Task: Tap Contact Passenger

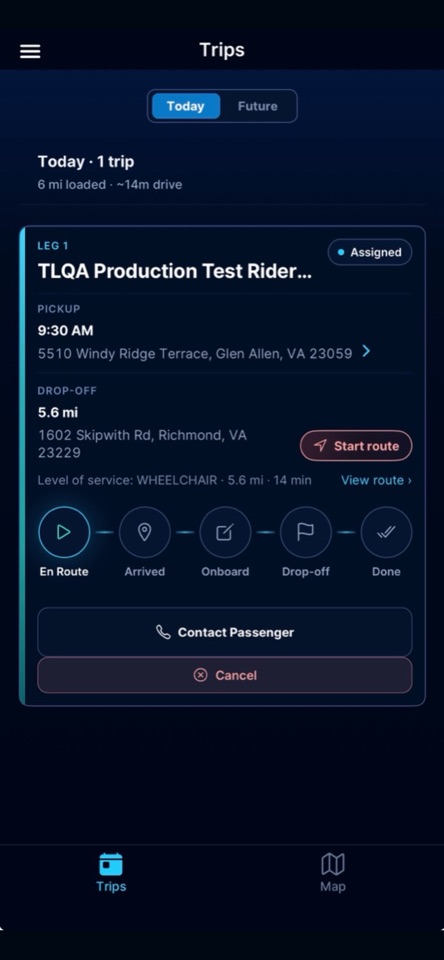Action: tap(225, 632)
